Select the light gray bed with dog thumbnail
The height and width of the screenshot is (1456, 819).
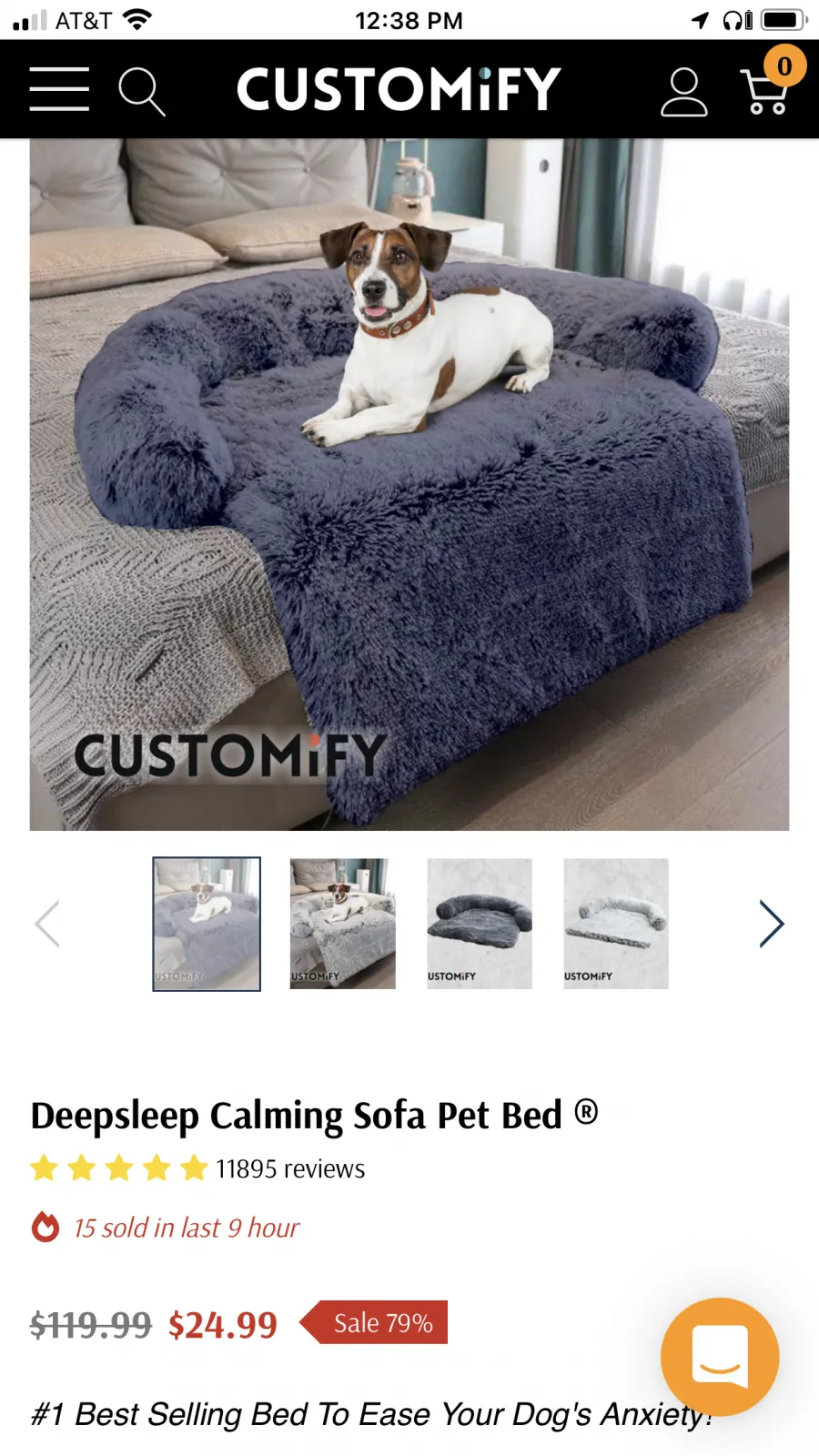click(343, 924)
